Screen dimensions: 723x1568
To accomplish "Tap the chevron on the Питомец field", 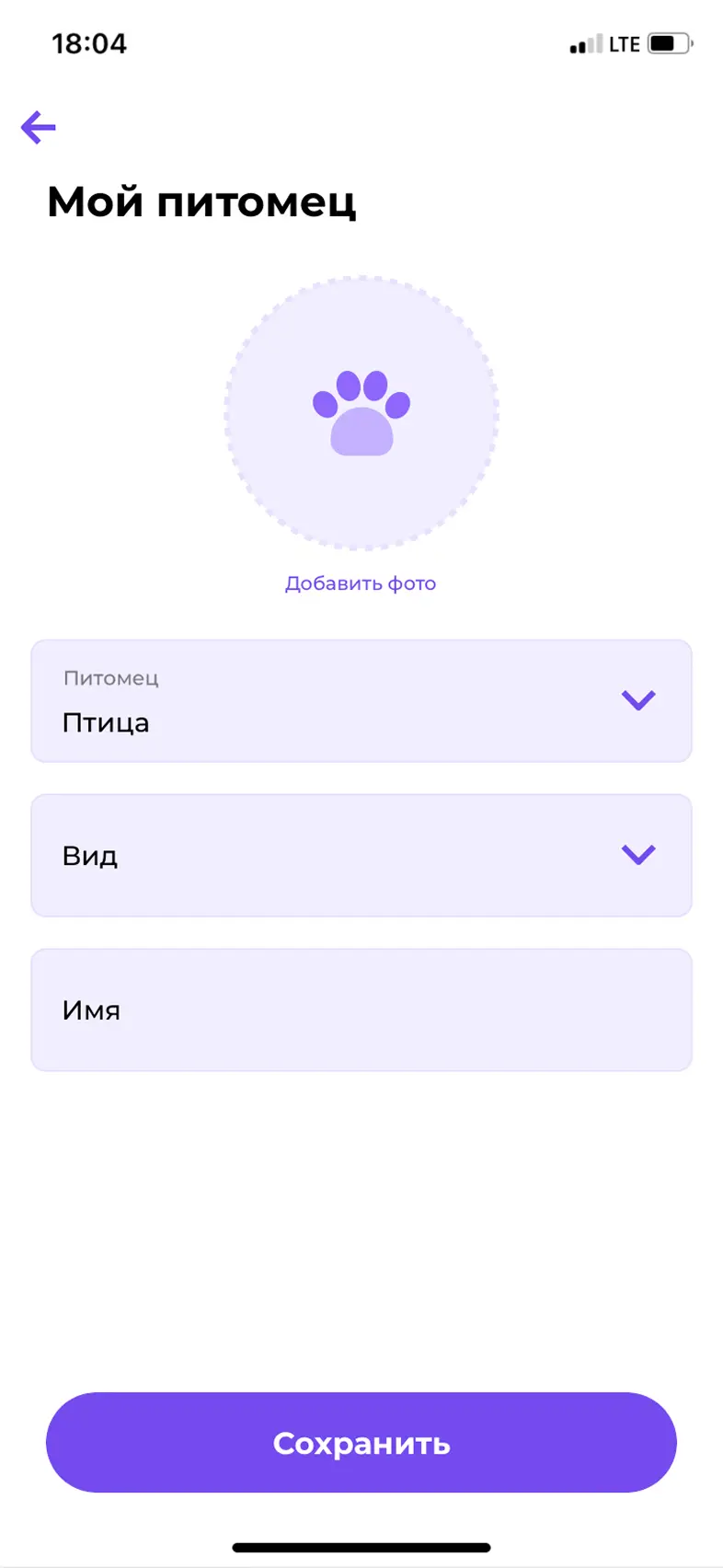I will 637,700.
